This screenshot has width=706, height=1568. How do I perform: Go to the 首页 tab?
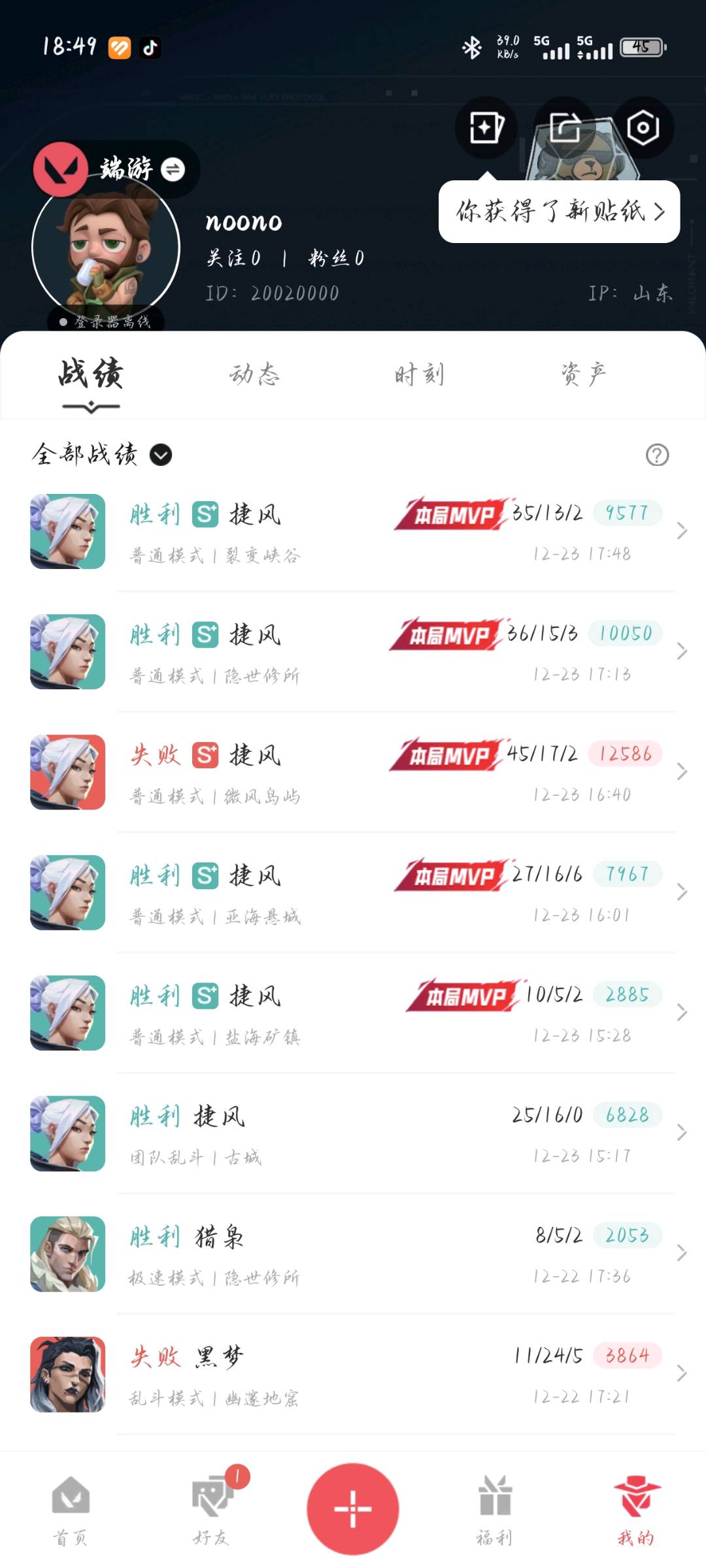[71, 1511]
